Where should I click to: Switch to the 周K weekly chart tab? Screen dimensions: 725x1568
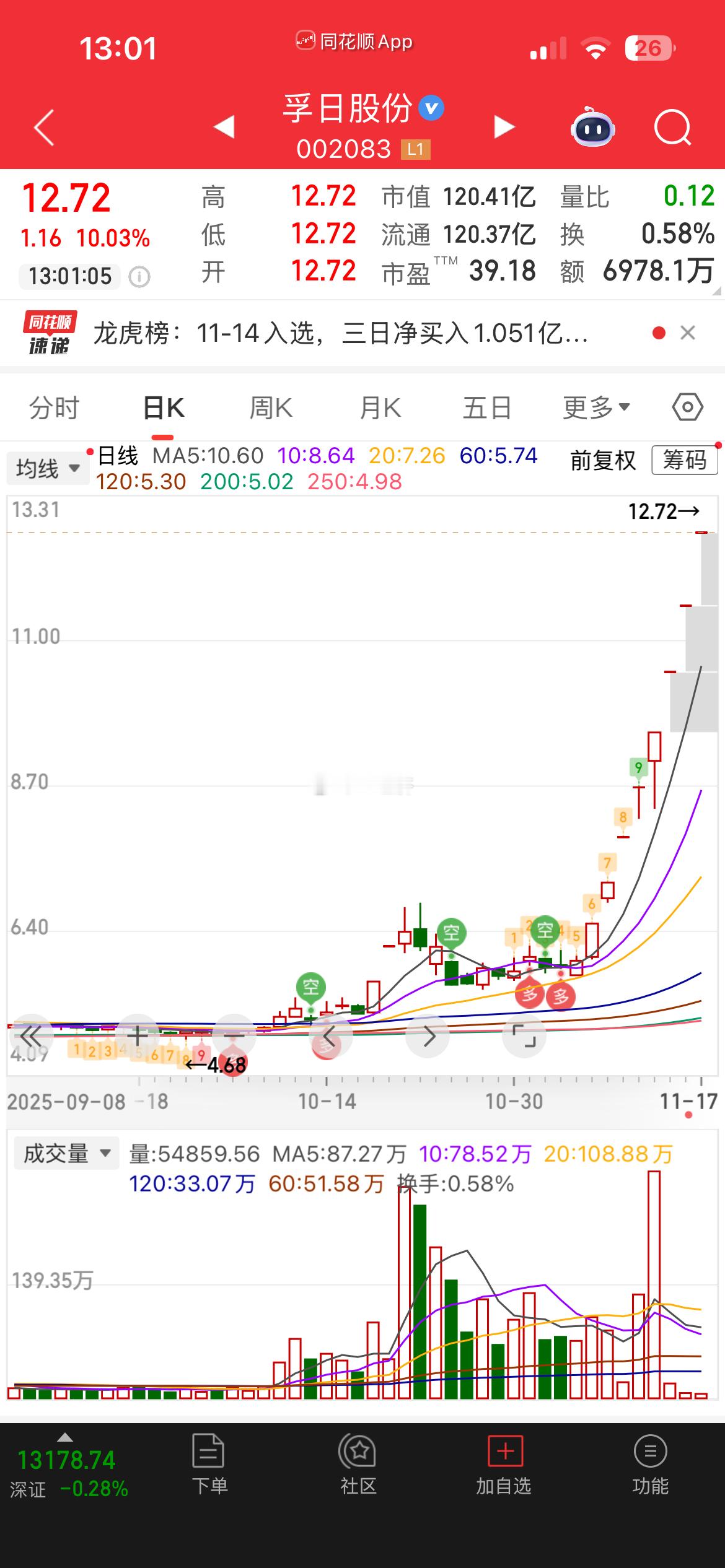pos(270,407)
